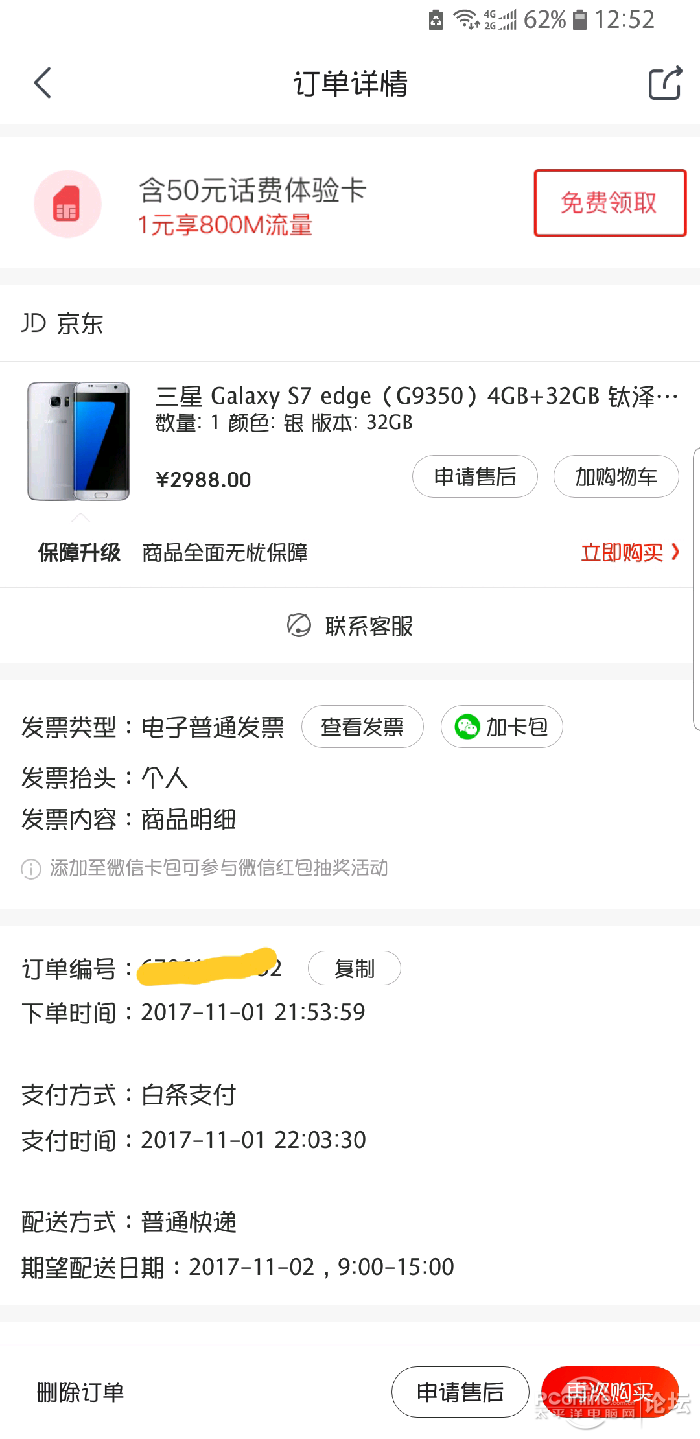This screenshot has width=700, height=1439.
Task: Open the JD 京东 store header
Action: 63,324
